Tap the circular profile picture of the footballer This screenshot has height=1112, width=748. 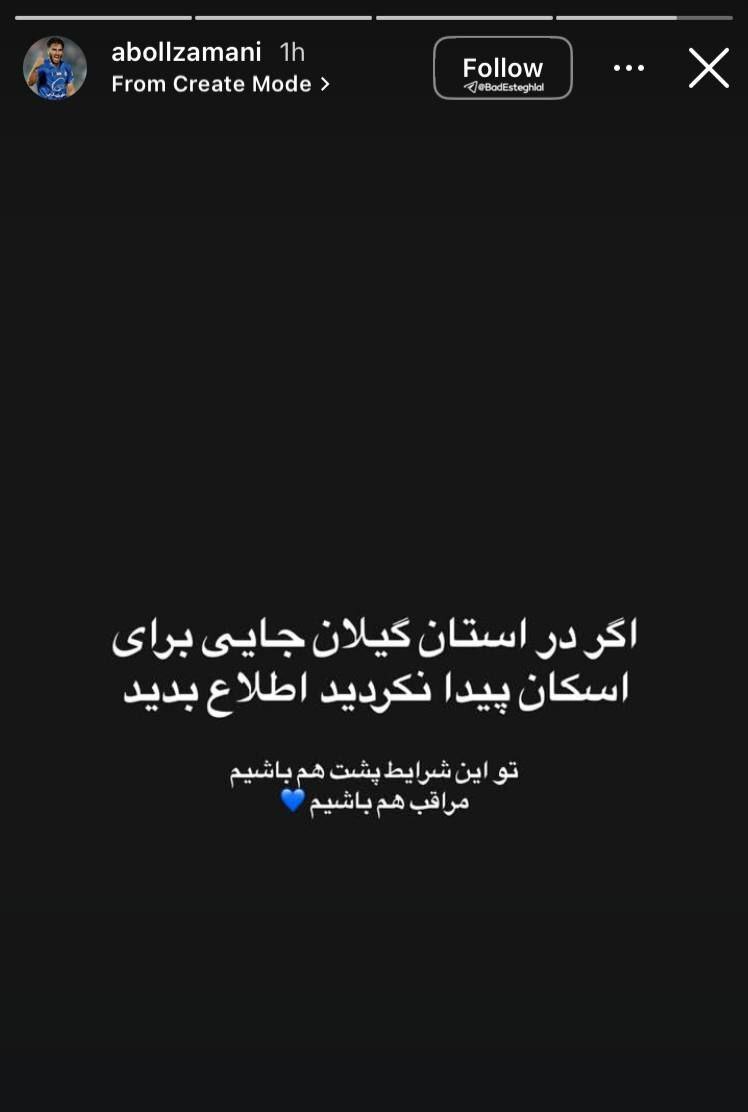pyautogui.click(x=55, y=67)
